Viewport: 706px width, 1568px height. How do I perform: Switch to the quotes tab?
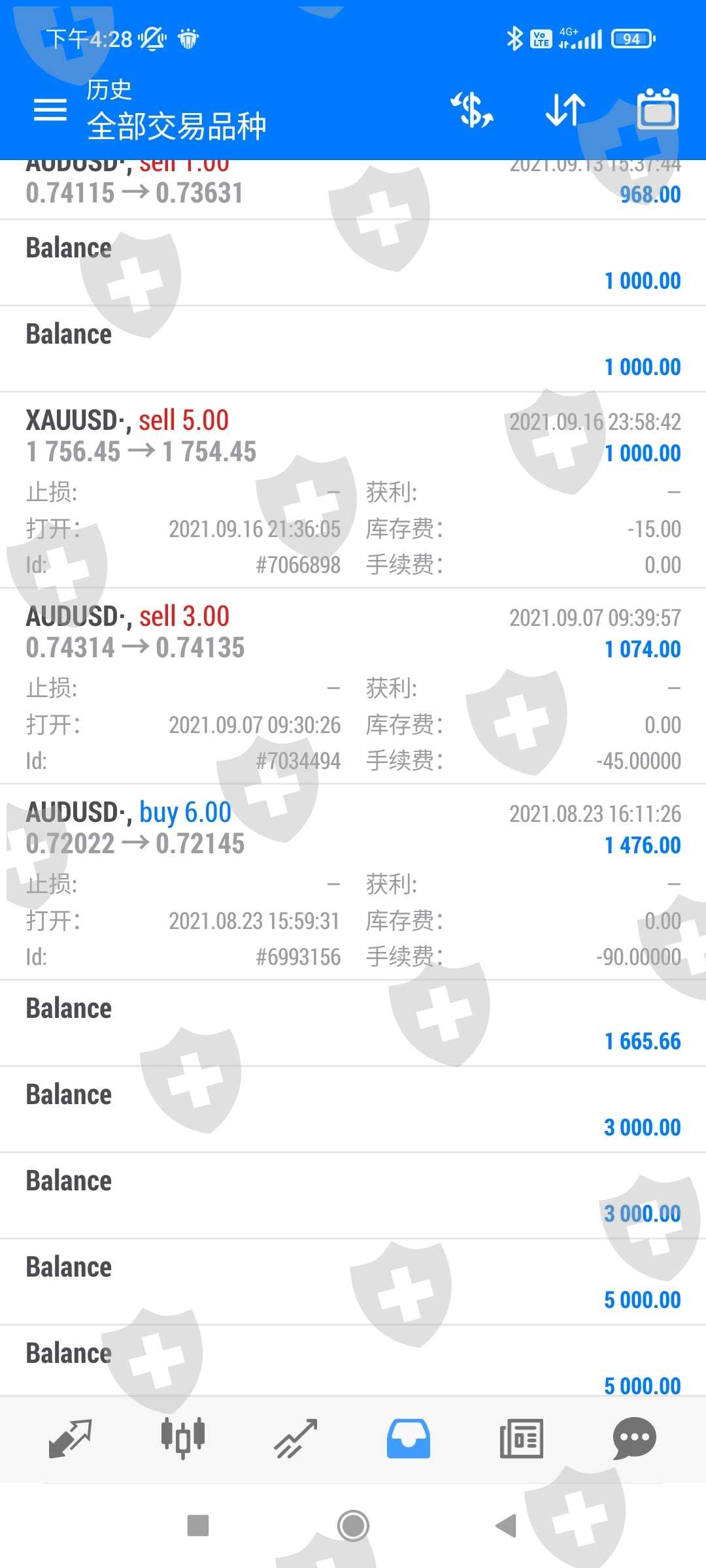pyautogui.click(x=71, y=1439)
